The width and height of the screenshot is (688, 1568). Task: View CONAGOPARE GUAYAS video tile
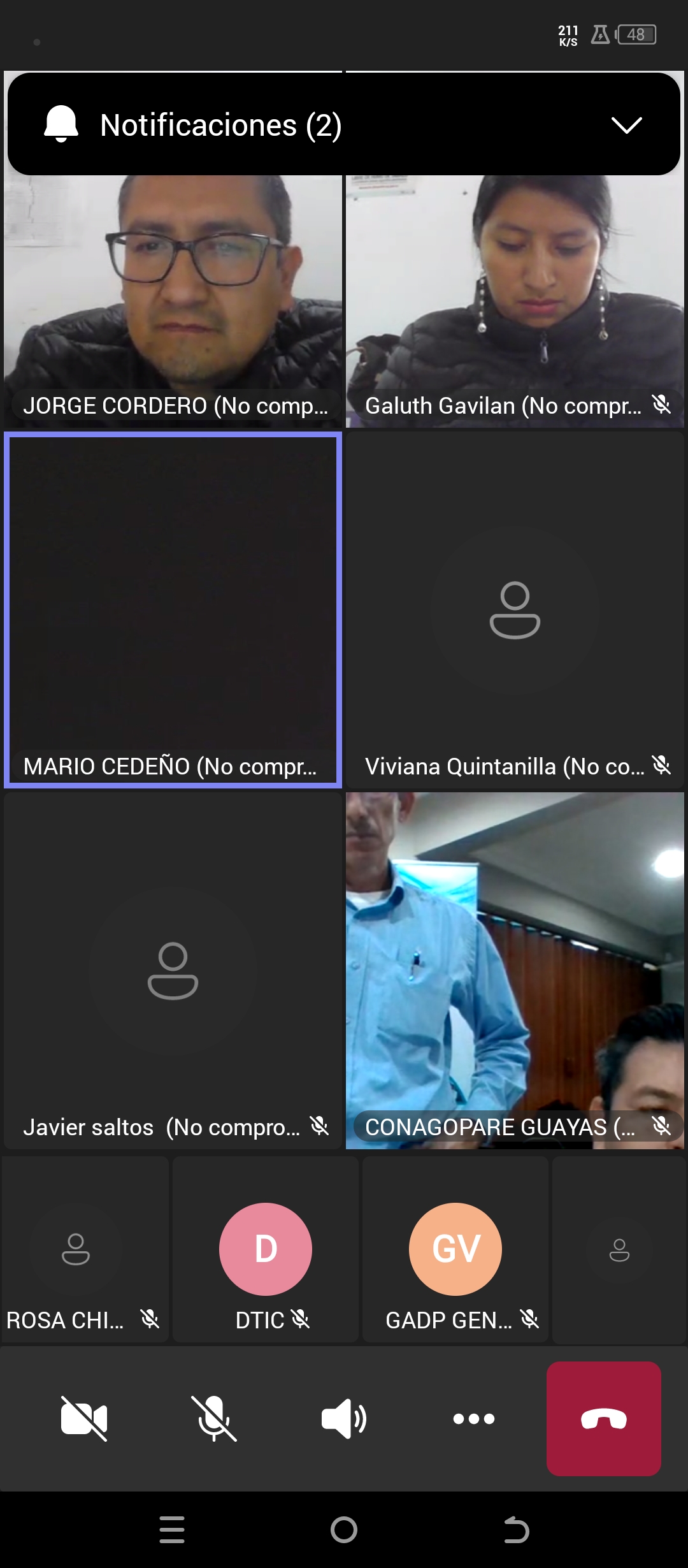(x=515, y=971)
